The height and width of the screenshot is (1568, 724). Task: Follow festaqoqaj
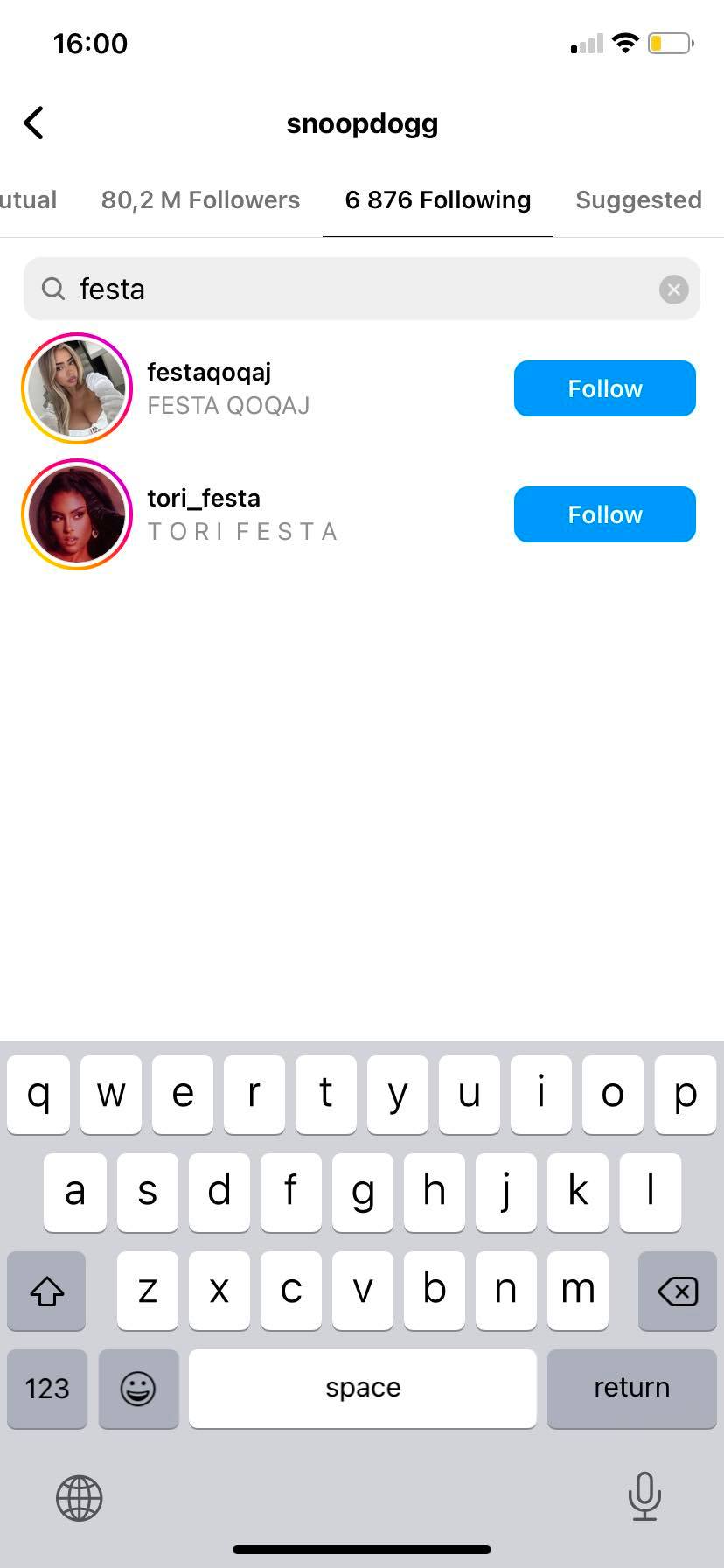tap(604, 388)
